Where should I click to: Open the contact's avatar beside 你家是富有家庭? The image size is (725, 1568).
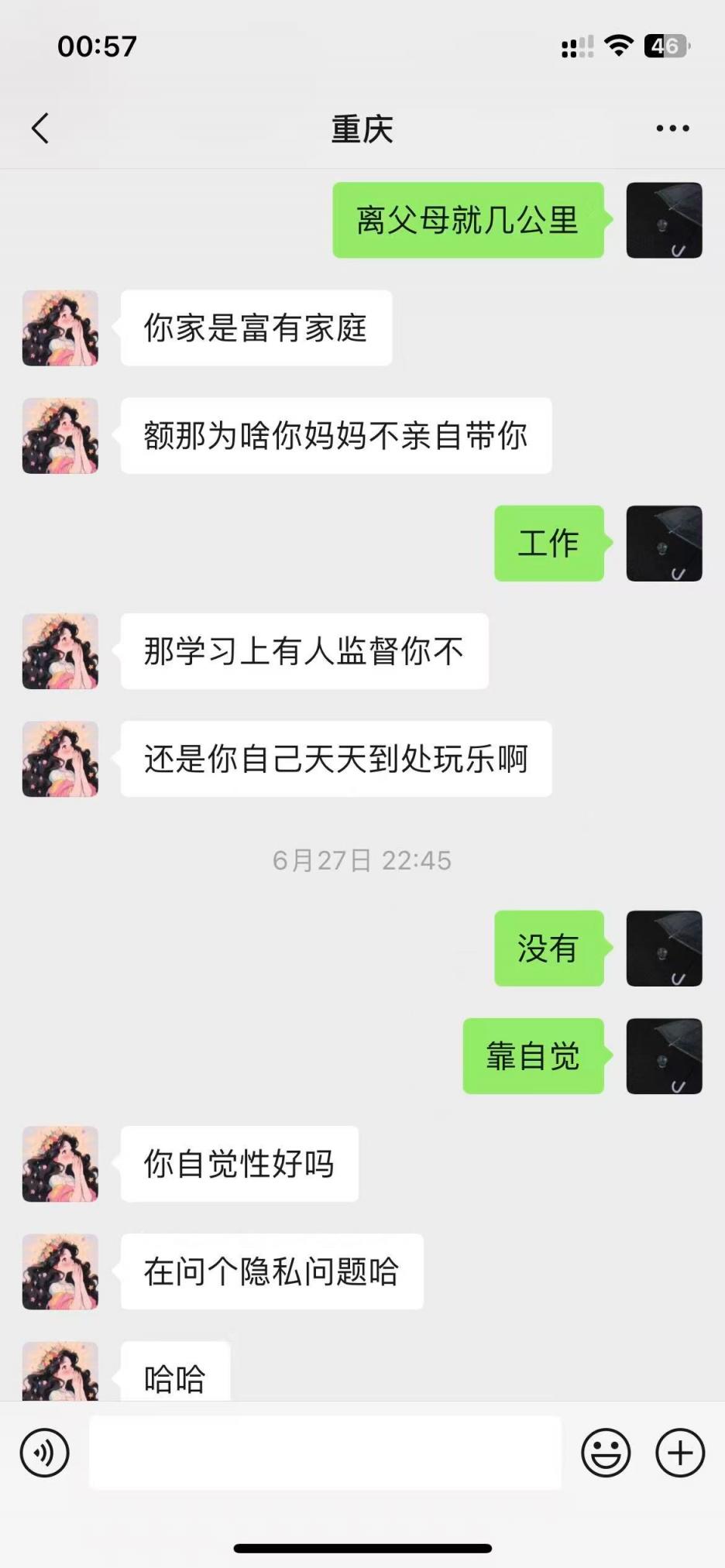tap(60, 328)
